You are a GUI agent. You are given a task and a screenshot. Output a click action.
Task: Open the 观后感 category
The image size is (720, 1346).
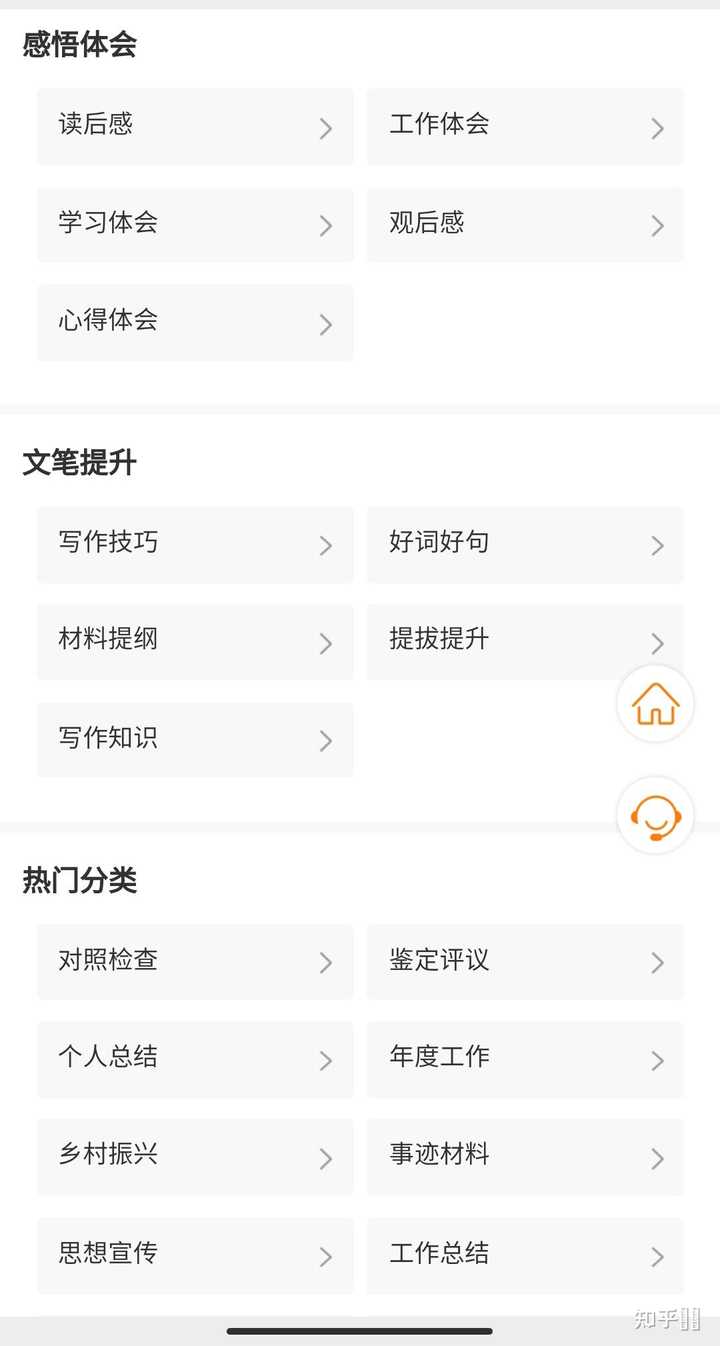click(x=525, y=224)
